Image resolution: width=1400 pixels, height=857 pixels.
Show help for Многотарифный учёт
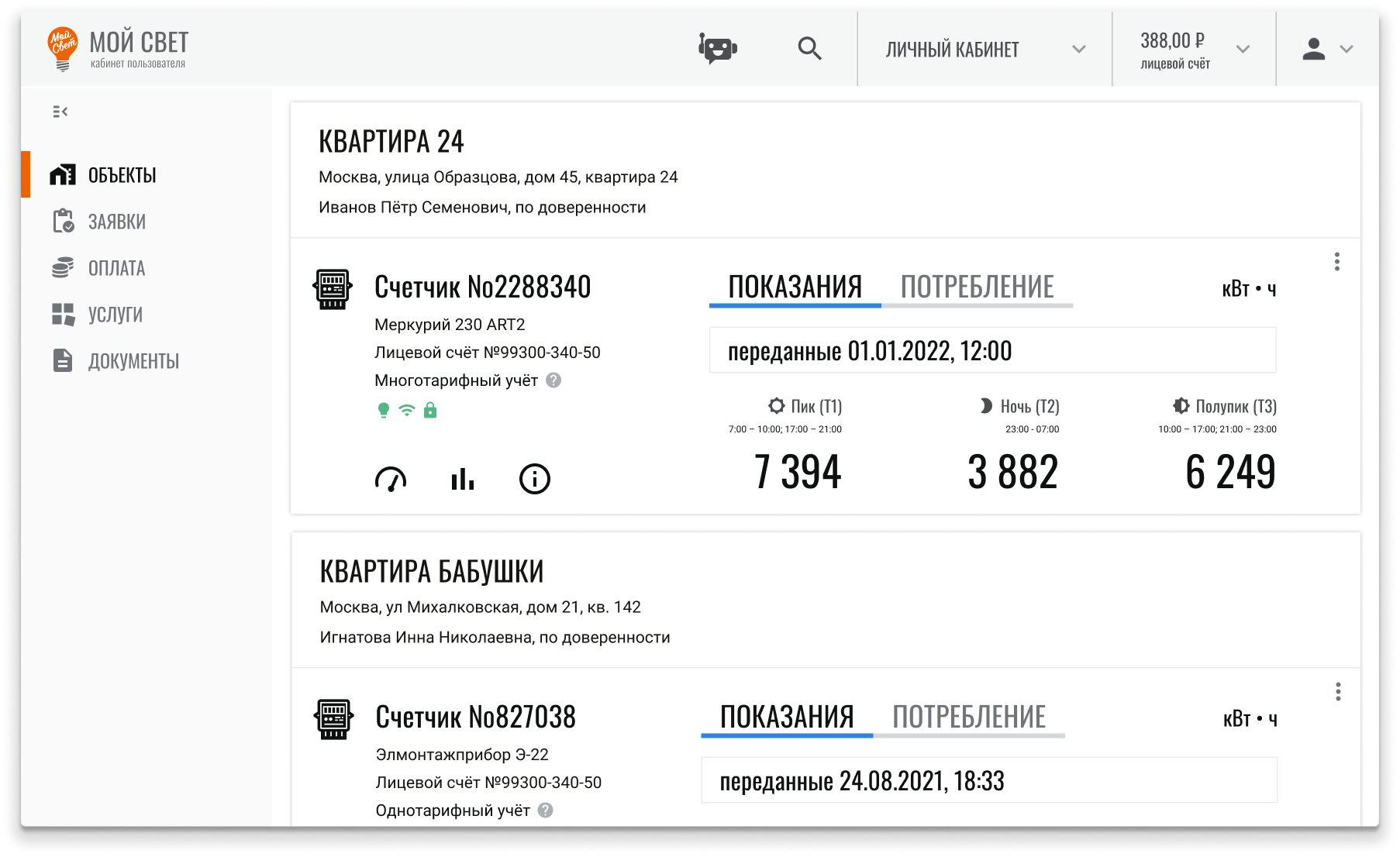[553, 380]
